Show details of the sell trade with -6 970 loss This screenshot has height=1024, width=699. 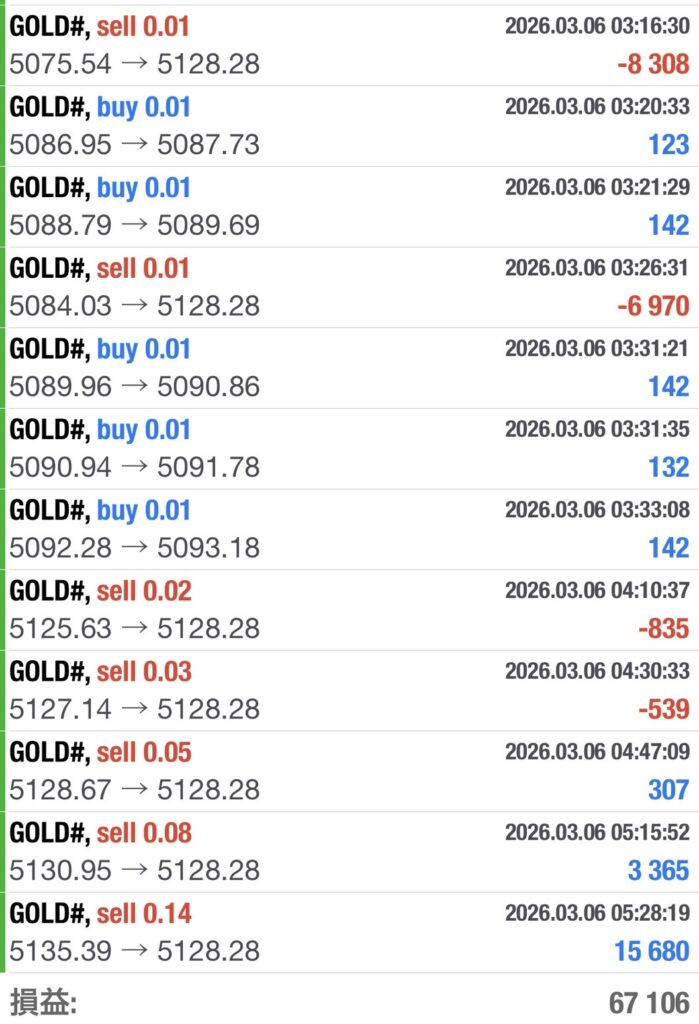point(349,287)
